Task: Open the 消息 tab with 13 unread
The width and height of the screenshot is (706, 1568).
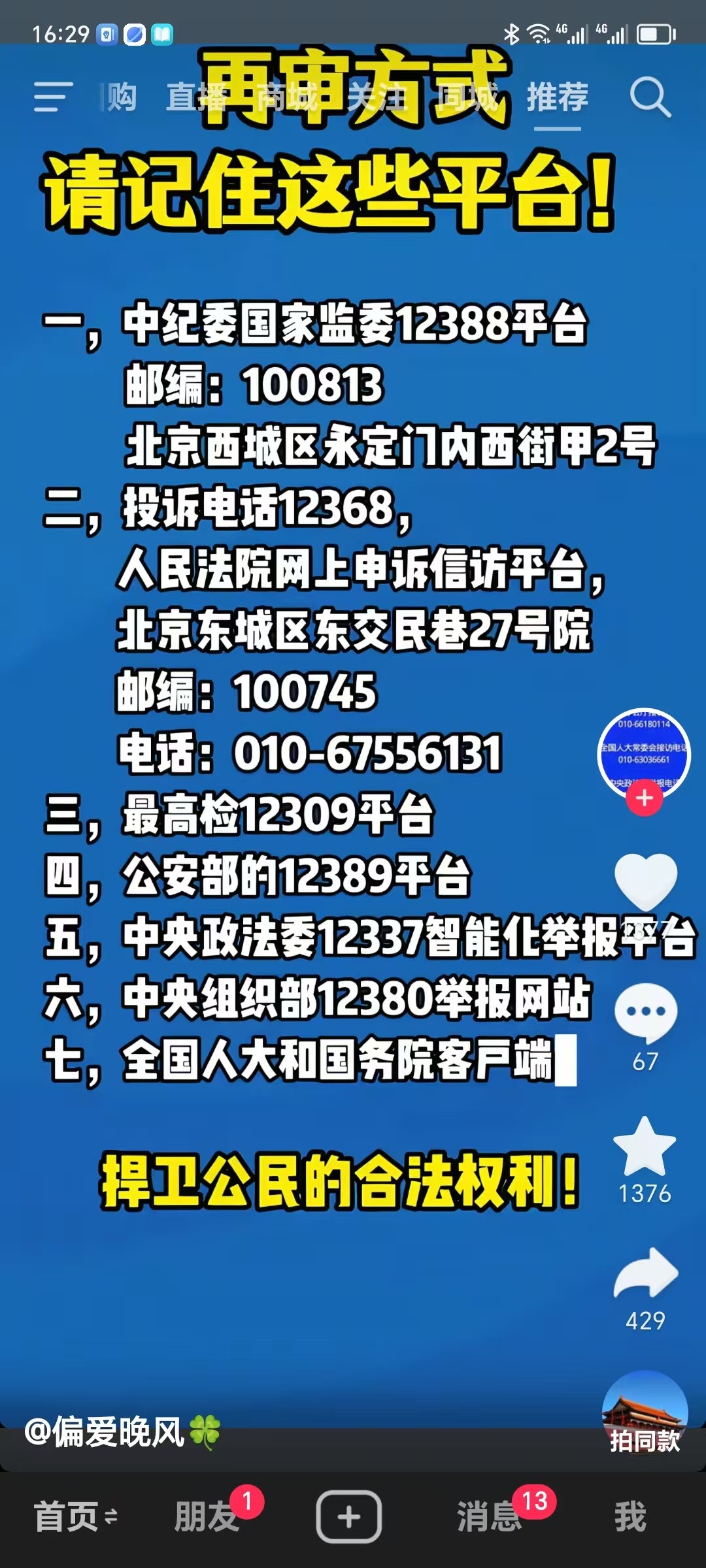Action: pos(489,1516)
